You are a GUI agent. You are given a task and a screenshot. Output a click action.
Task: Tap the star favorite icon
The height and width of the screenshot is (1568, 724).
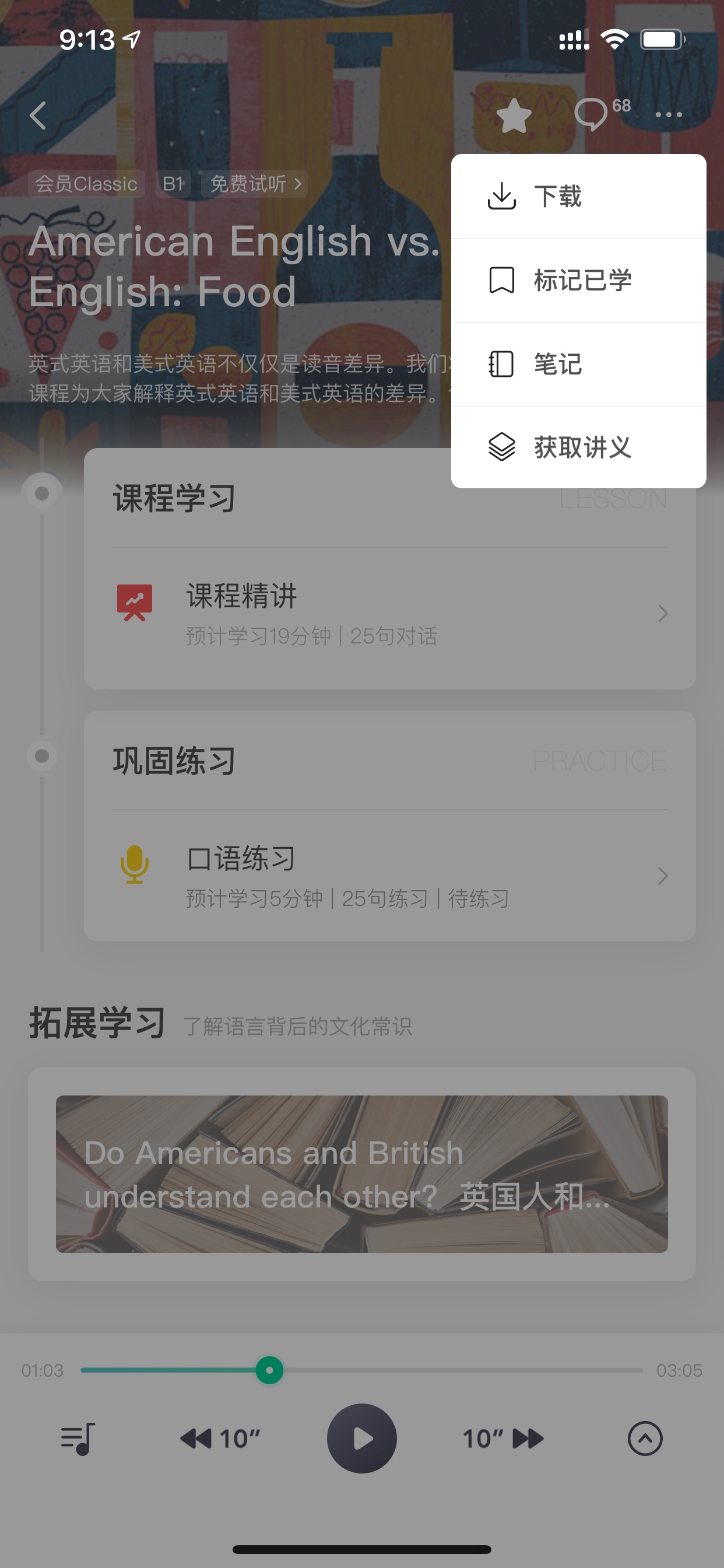pos(514,115)
